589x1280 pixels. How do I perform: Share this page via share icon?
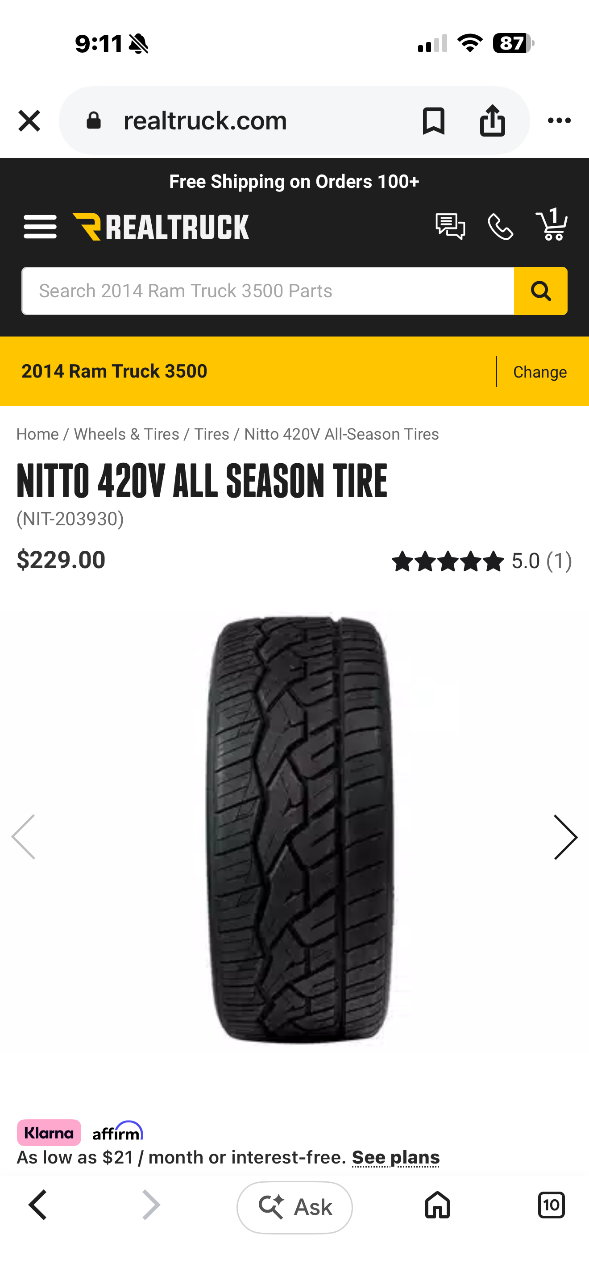coord(492,121)
